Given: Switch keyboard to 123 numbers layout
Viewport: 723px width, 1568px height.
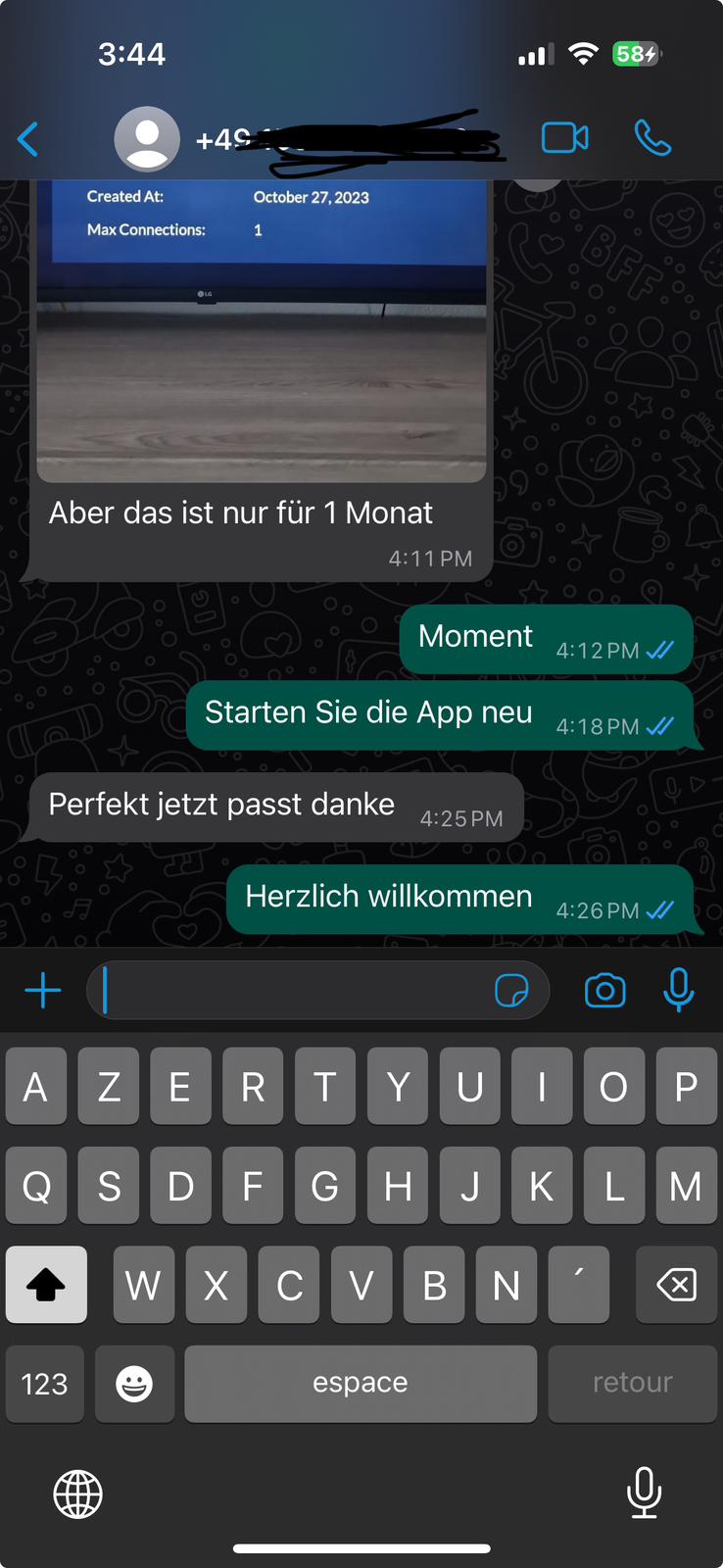Looking at the screenshot, I should (45, 1384).
